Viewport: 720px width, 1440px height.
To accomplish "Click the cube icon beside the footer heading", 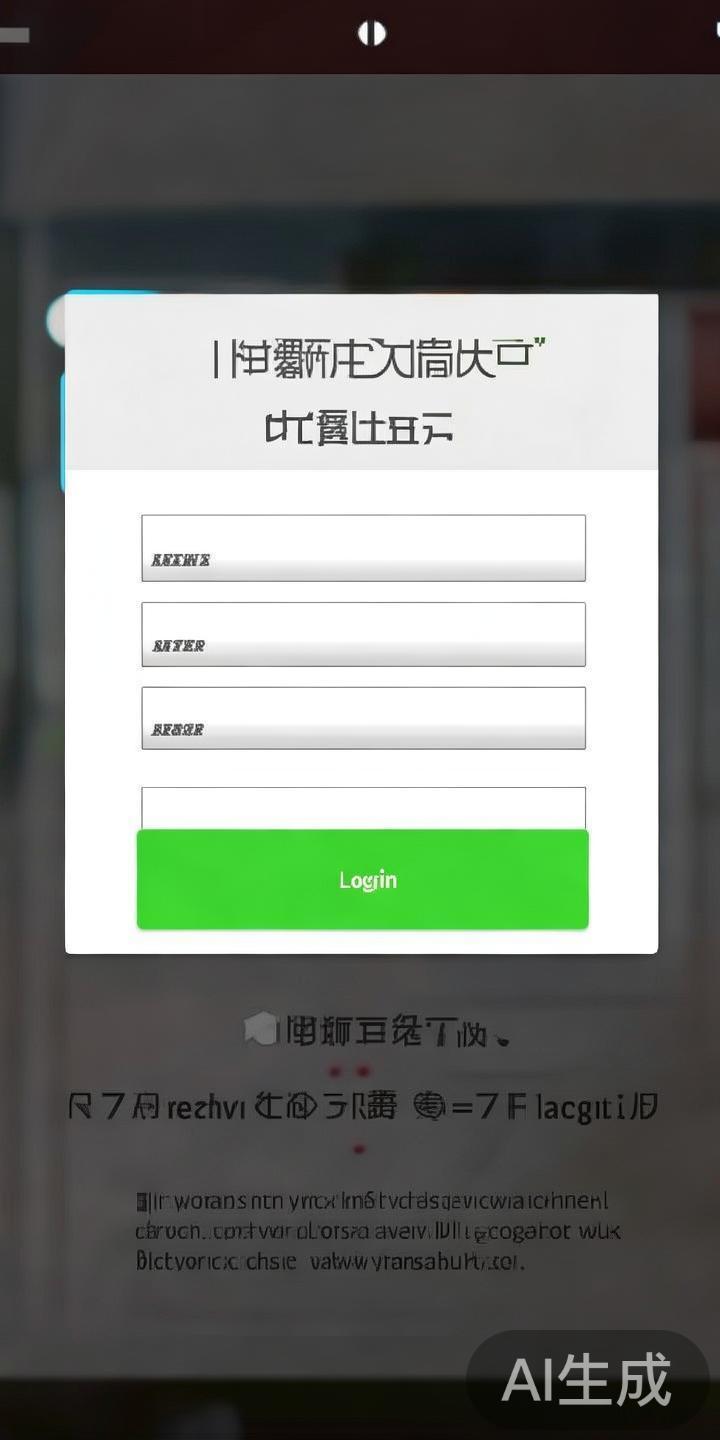I will coord(261,1028).
